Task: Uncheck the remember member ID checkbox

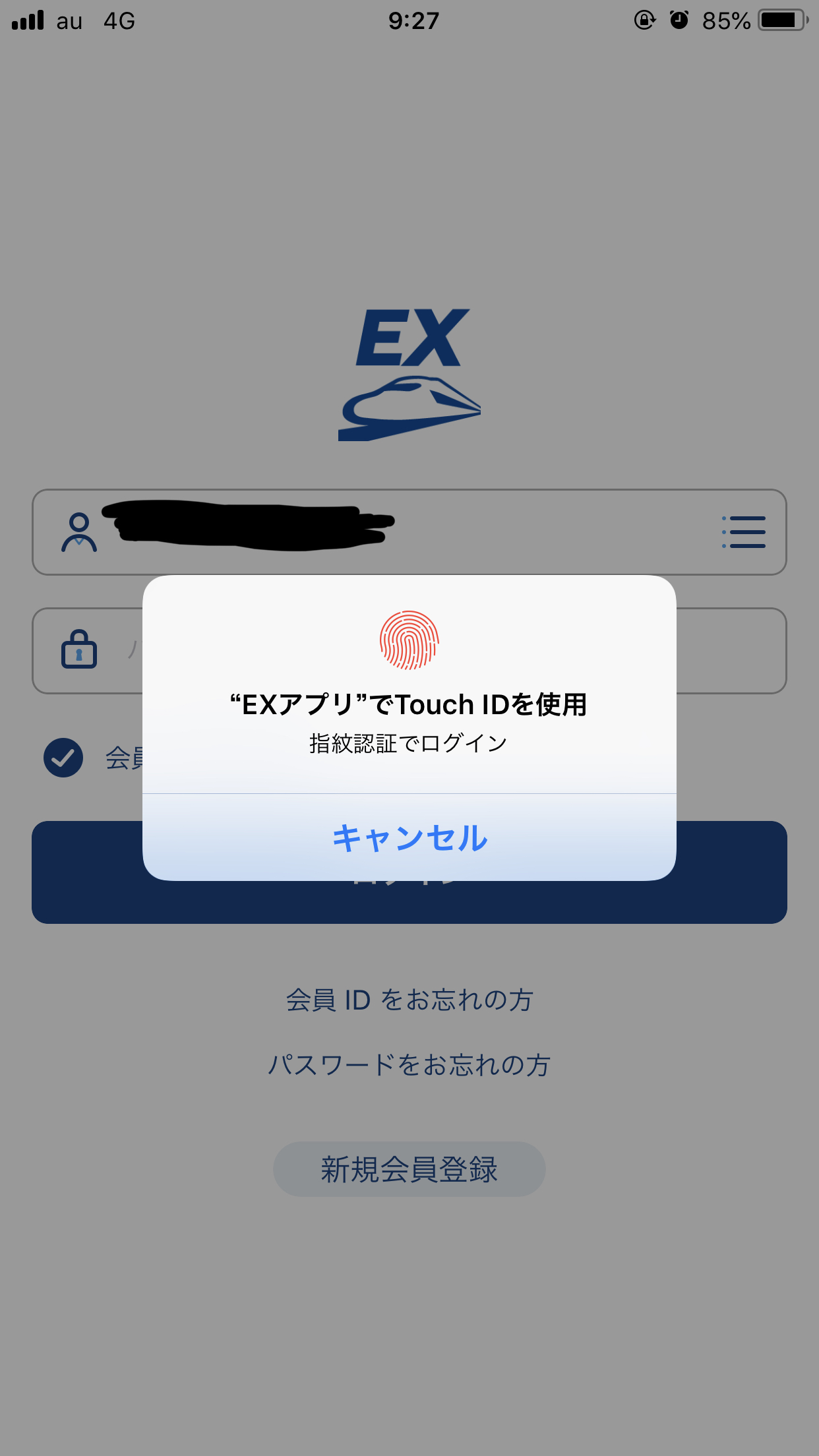Action: 63,758
